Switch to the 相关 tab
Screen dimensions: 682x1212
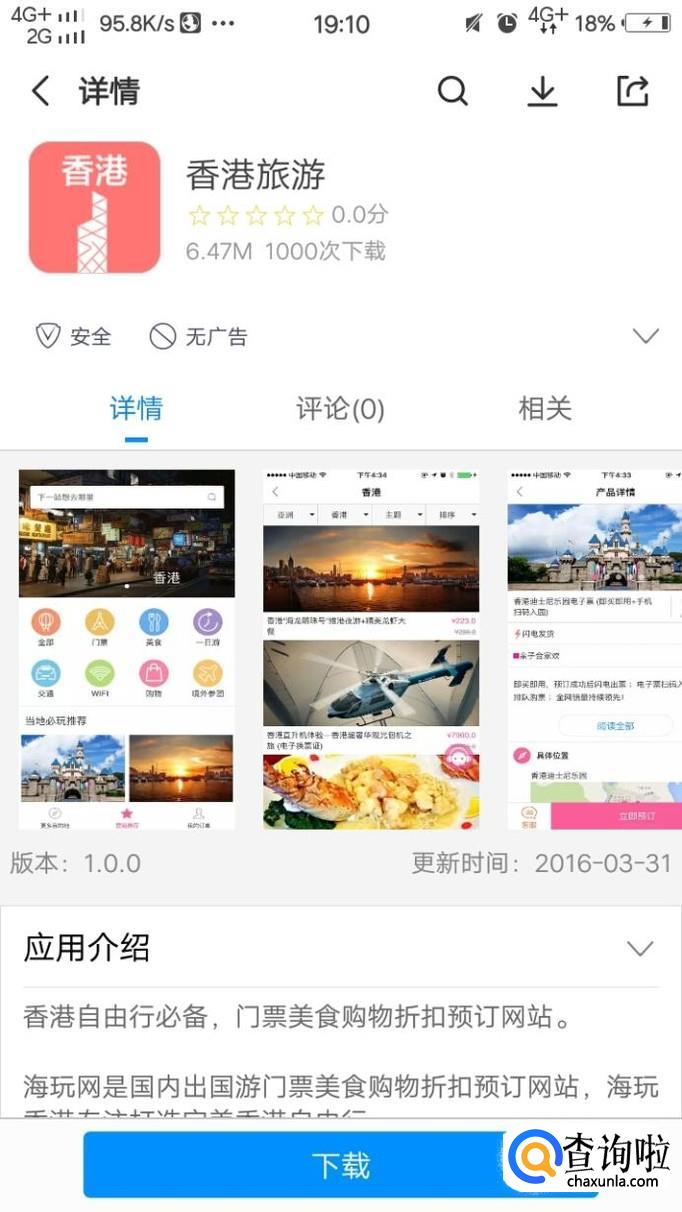pos(545,408)
